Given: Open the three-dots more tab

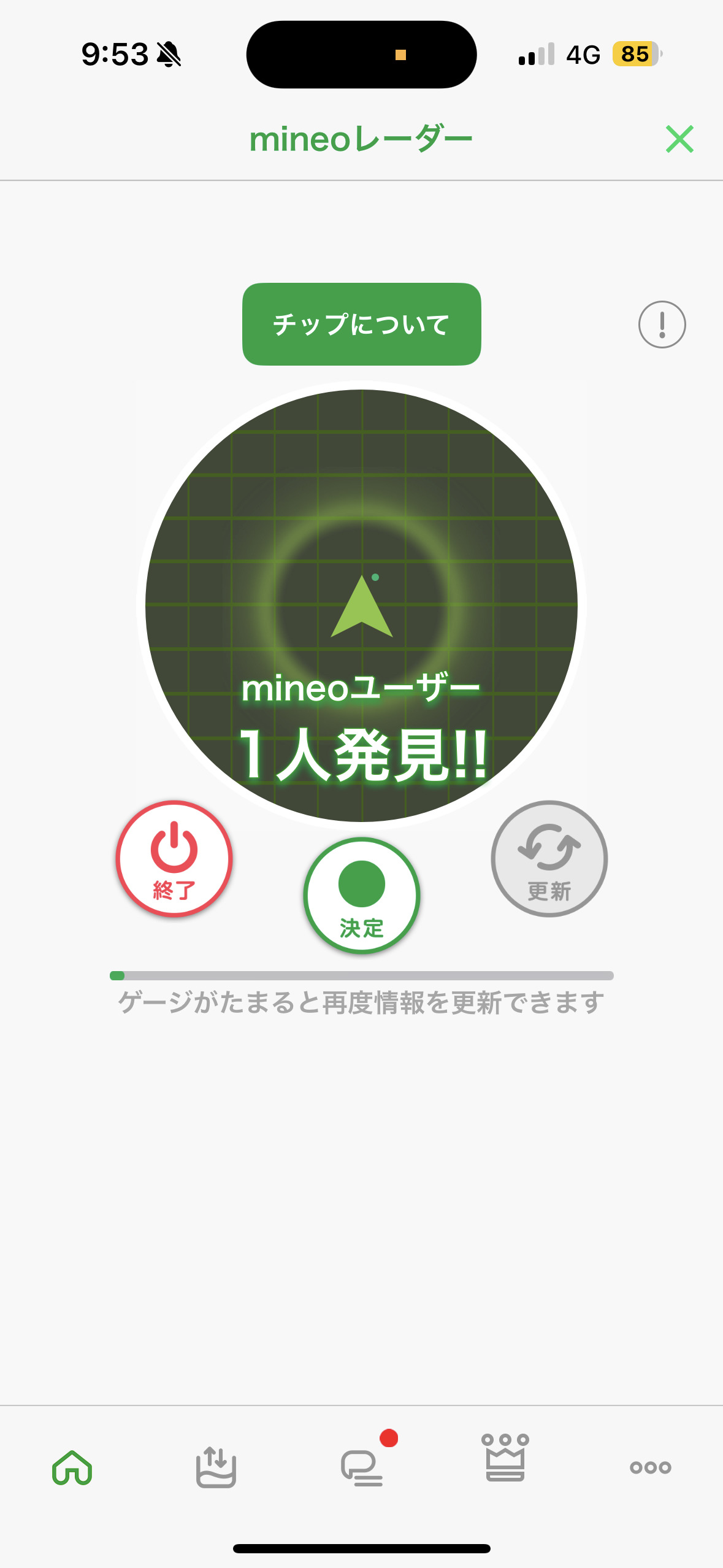Looking at the screenshot, I should coord(650,1467).
